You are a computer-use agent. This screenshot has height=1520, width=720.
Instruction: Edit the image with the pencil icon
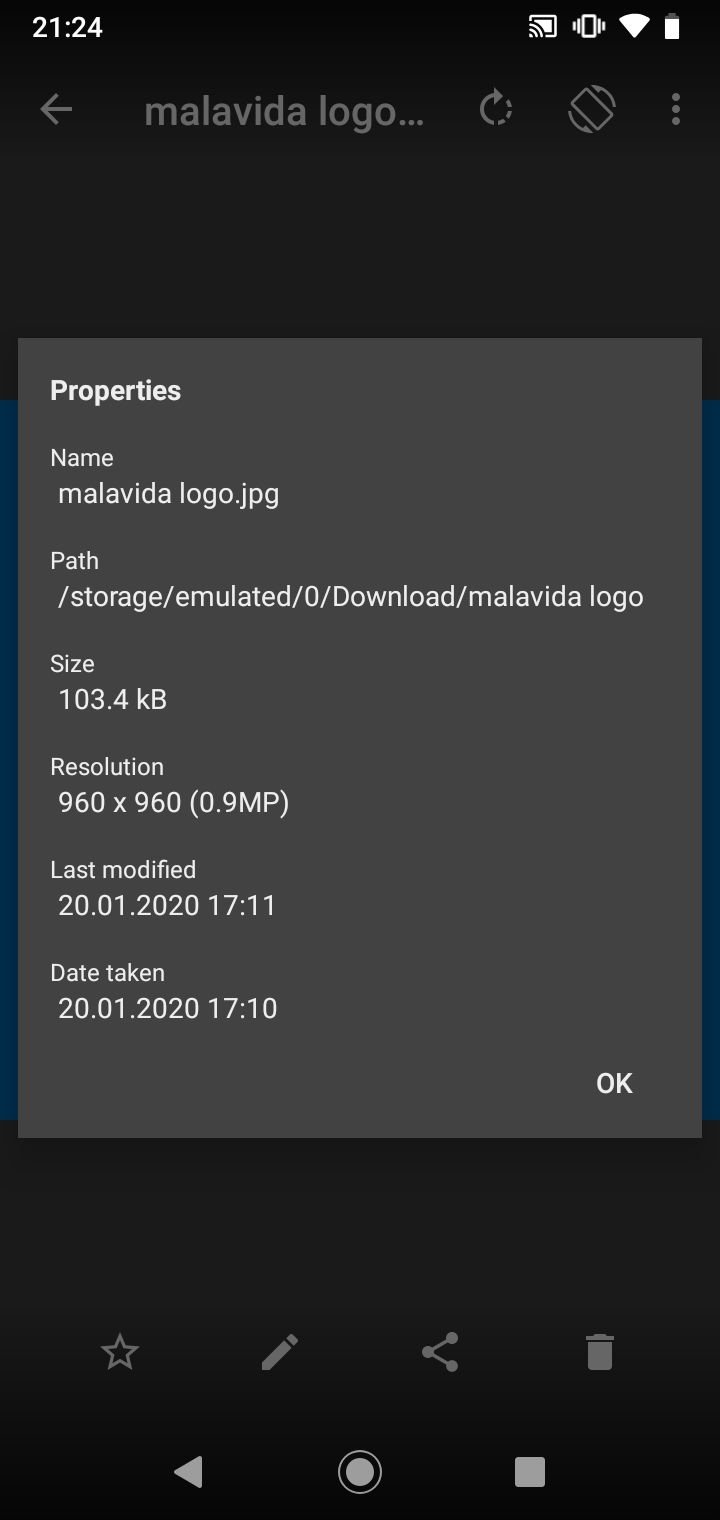[x=279, y=1353]
